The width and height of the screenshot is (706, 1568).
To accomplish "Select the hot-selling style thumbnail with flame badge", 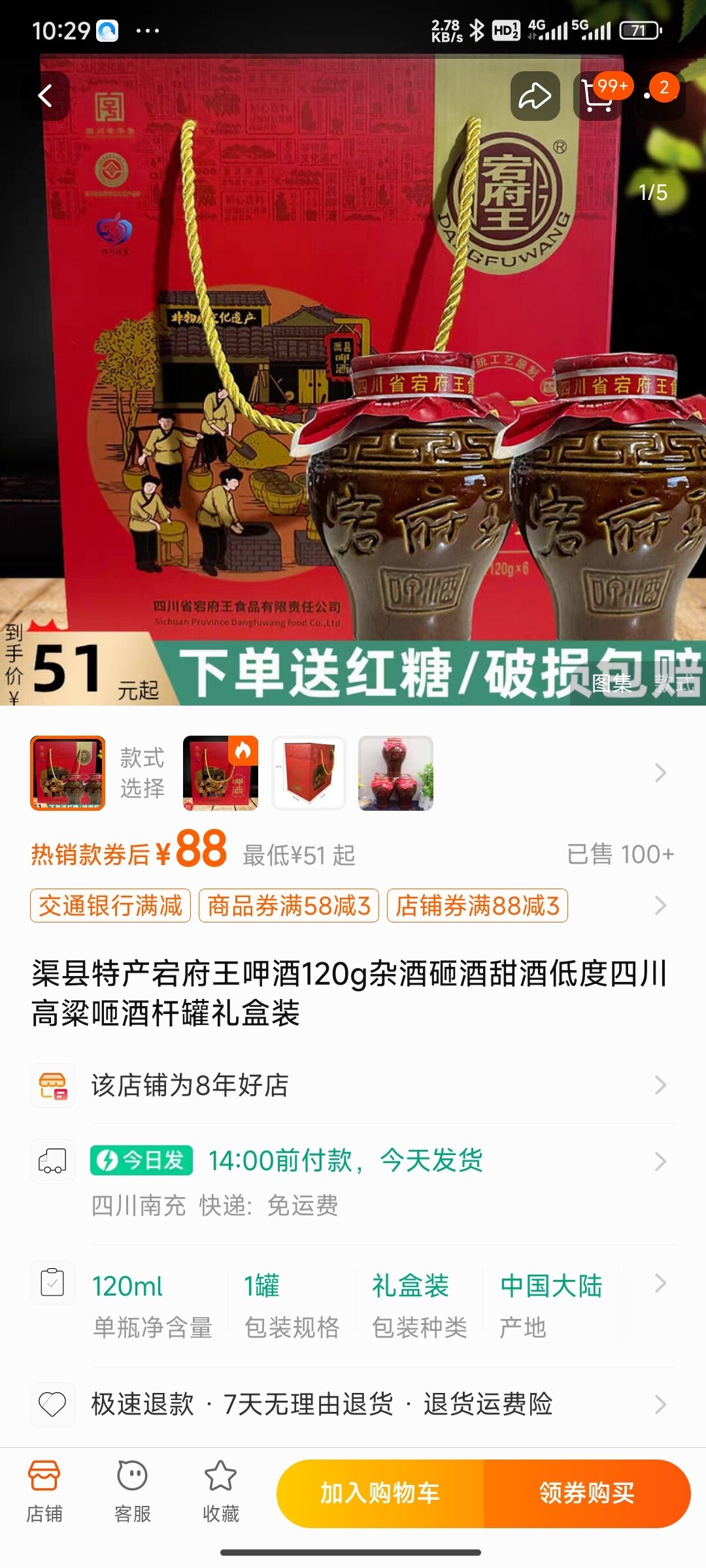I will 220,773.
